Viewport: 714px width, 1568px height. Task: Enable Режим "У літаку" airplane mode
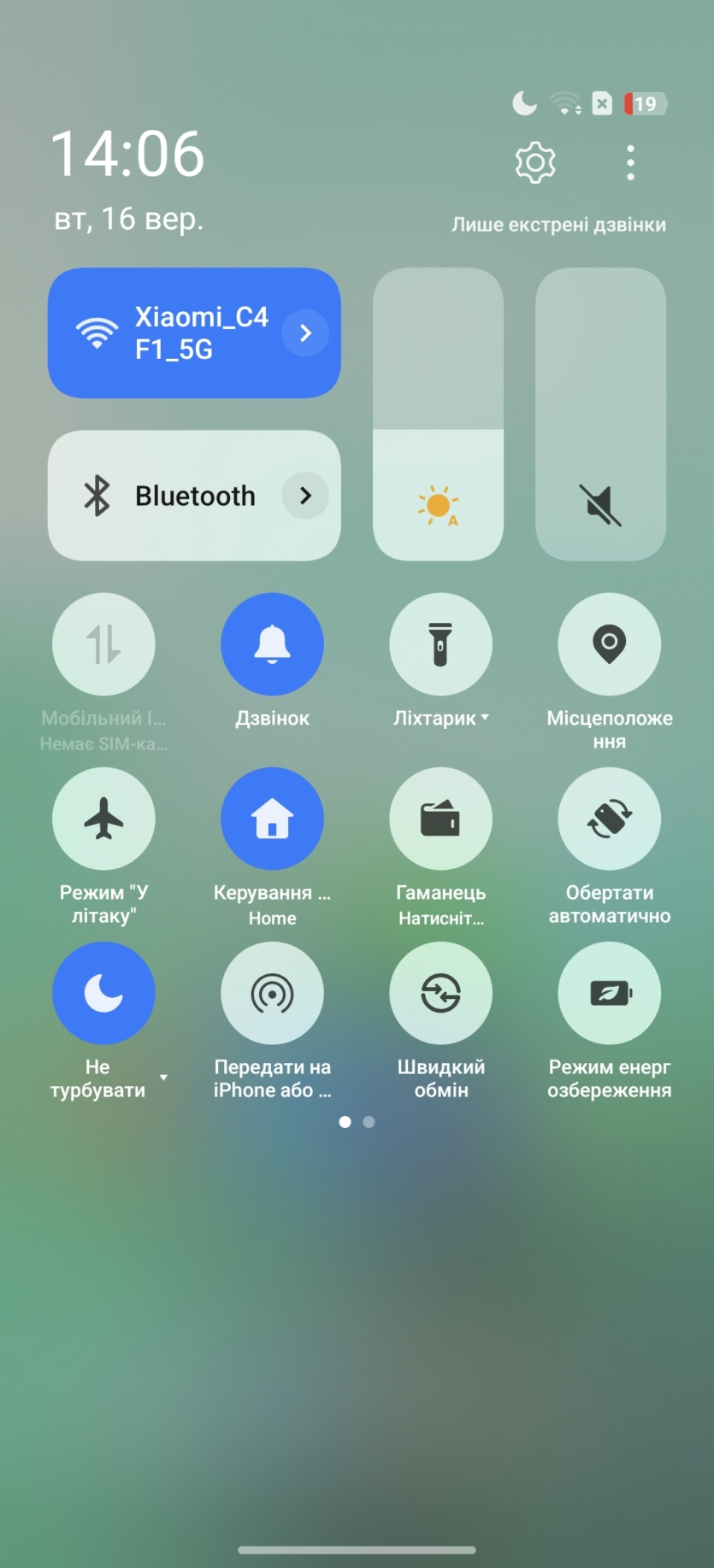coord(103,819)
